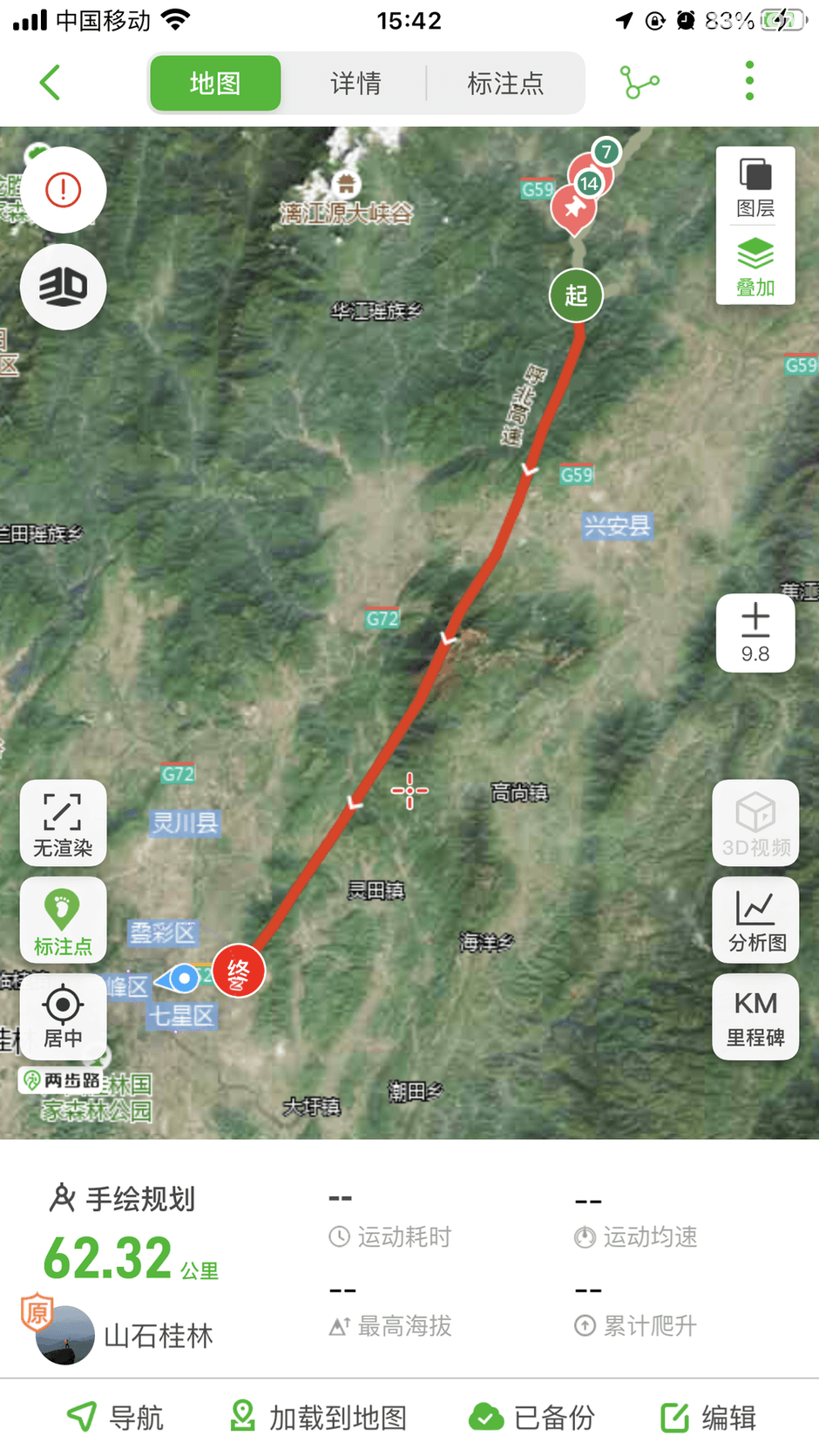Open the 图层 layer selector
The image size is (819, 1456).
click(x=755, y=187)
